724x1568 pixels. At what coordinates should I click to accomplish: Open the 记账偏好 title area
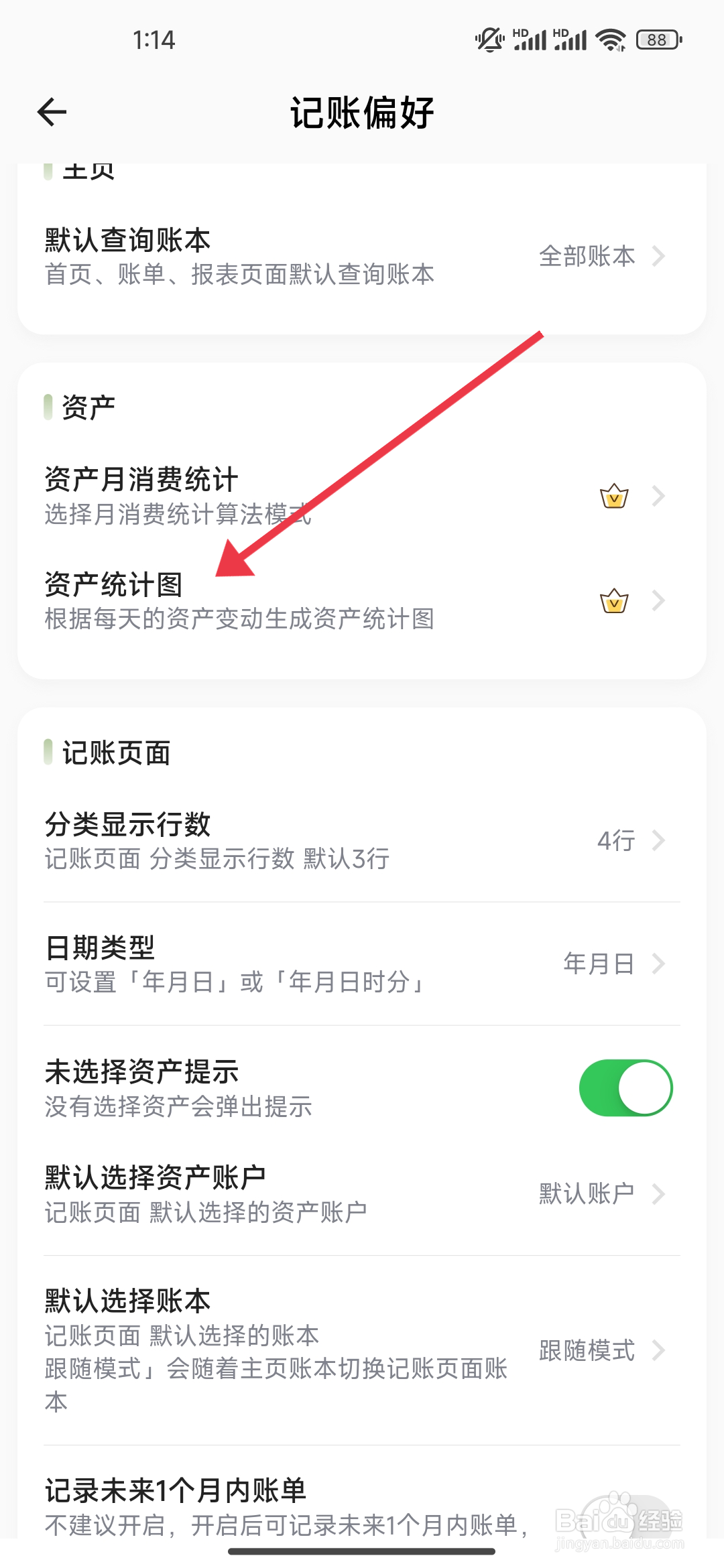tap(362, 112)
